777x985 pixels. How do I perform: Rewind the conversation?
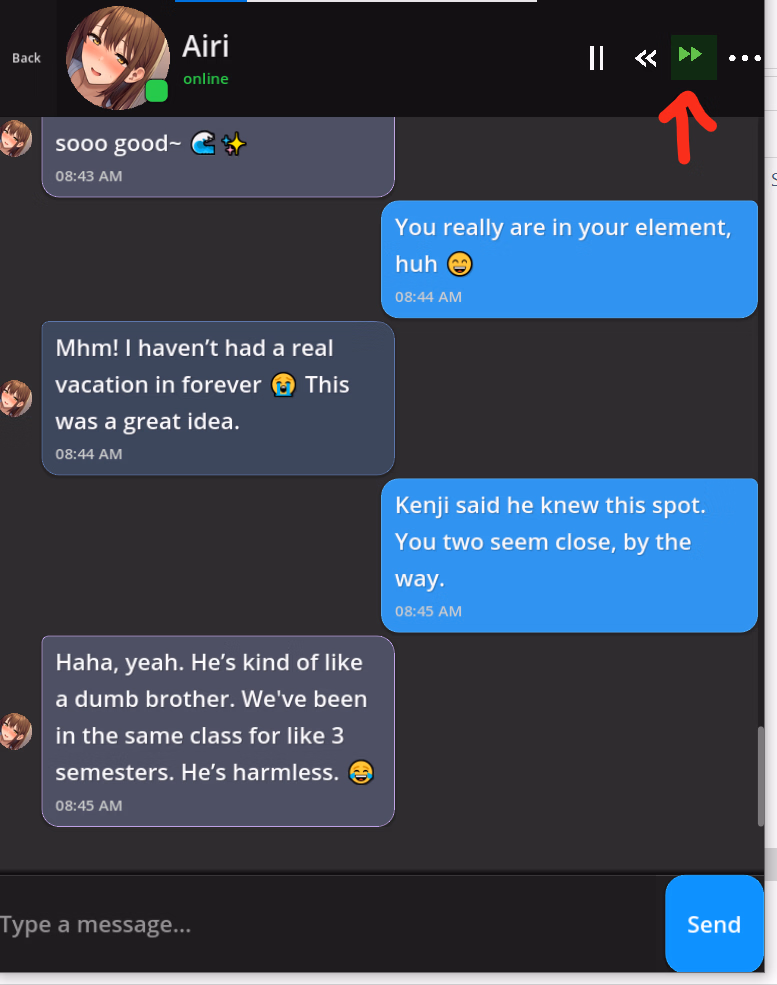pos(646,58)
